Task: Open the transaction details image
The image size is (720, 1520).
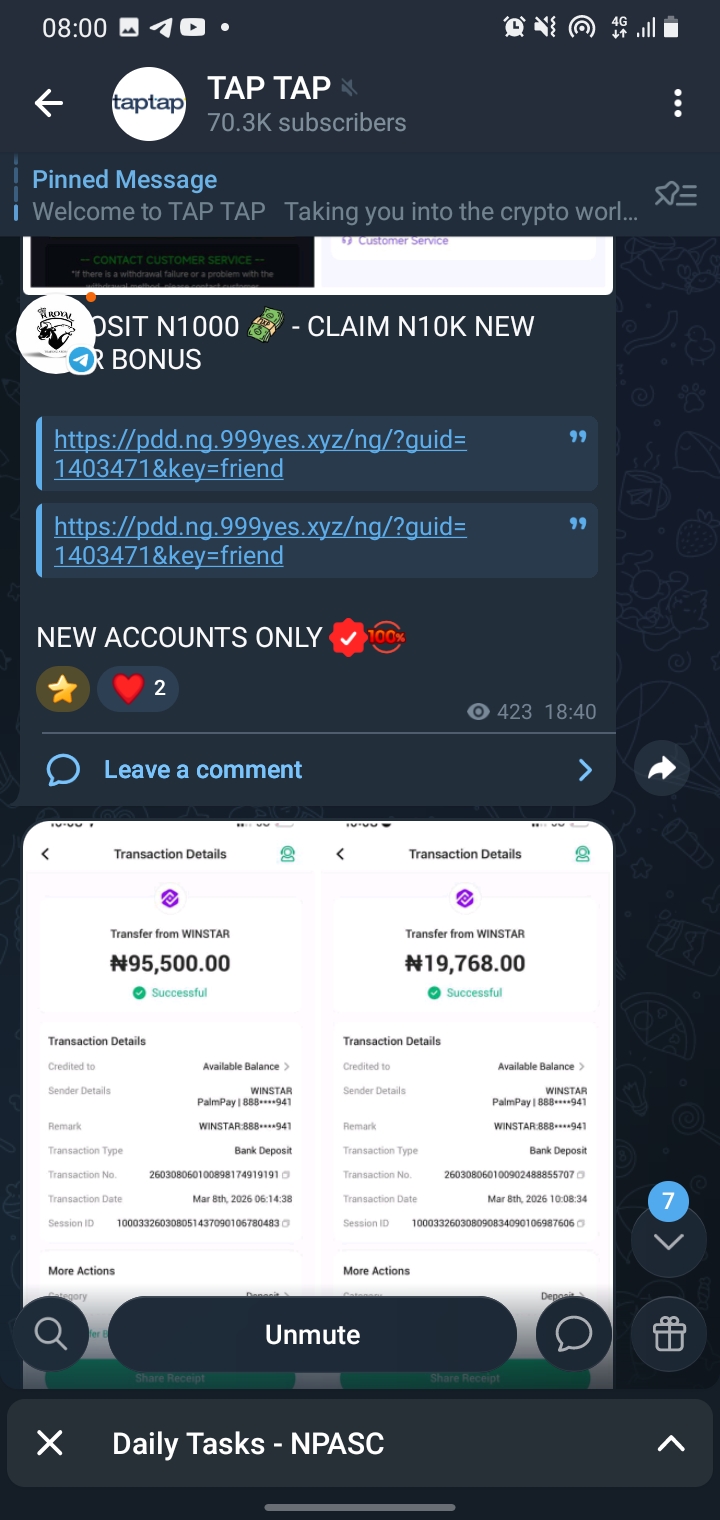Action: pos(317,1050)
